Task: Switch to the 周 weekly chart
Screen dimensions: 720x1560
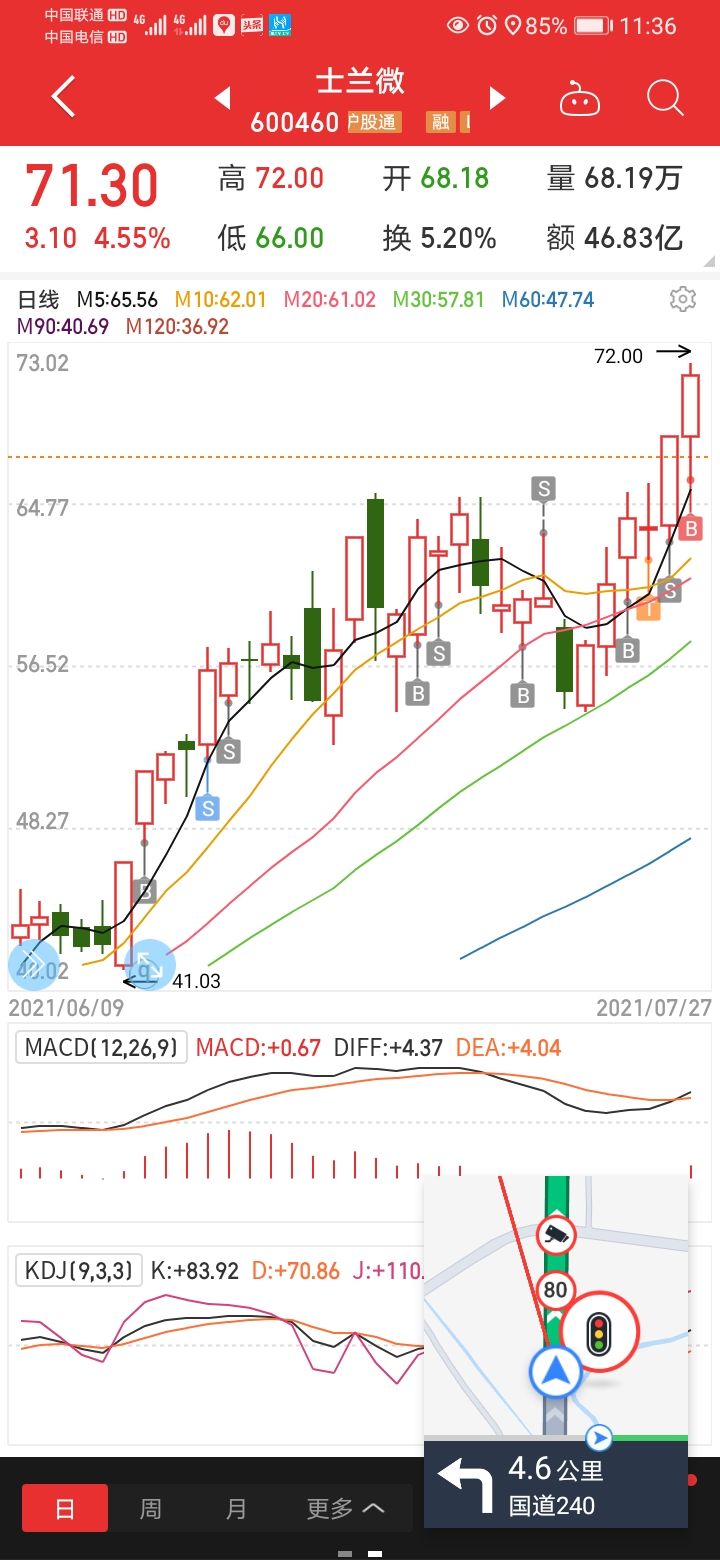Action: [150, 1508]
